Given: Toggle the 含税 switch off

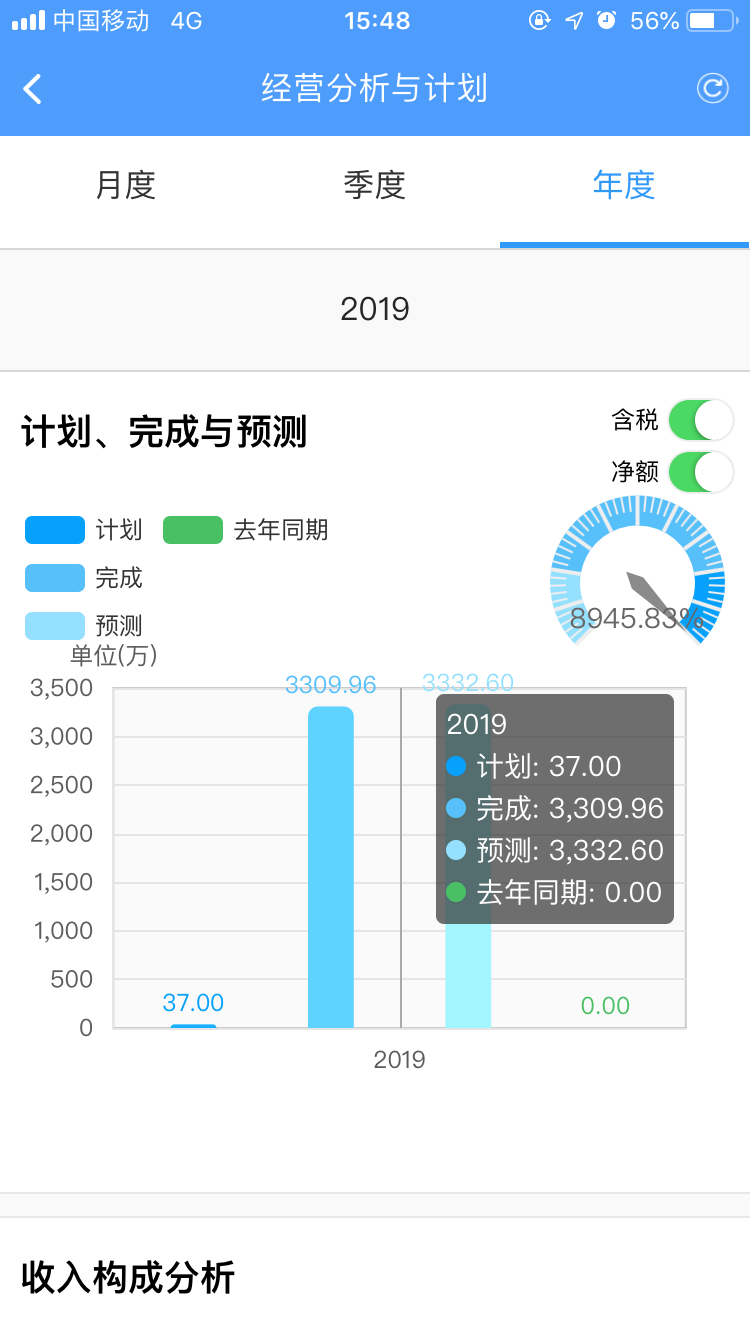Looking at the screenshot, I should pos(701,420).
